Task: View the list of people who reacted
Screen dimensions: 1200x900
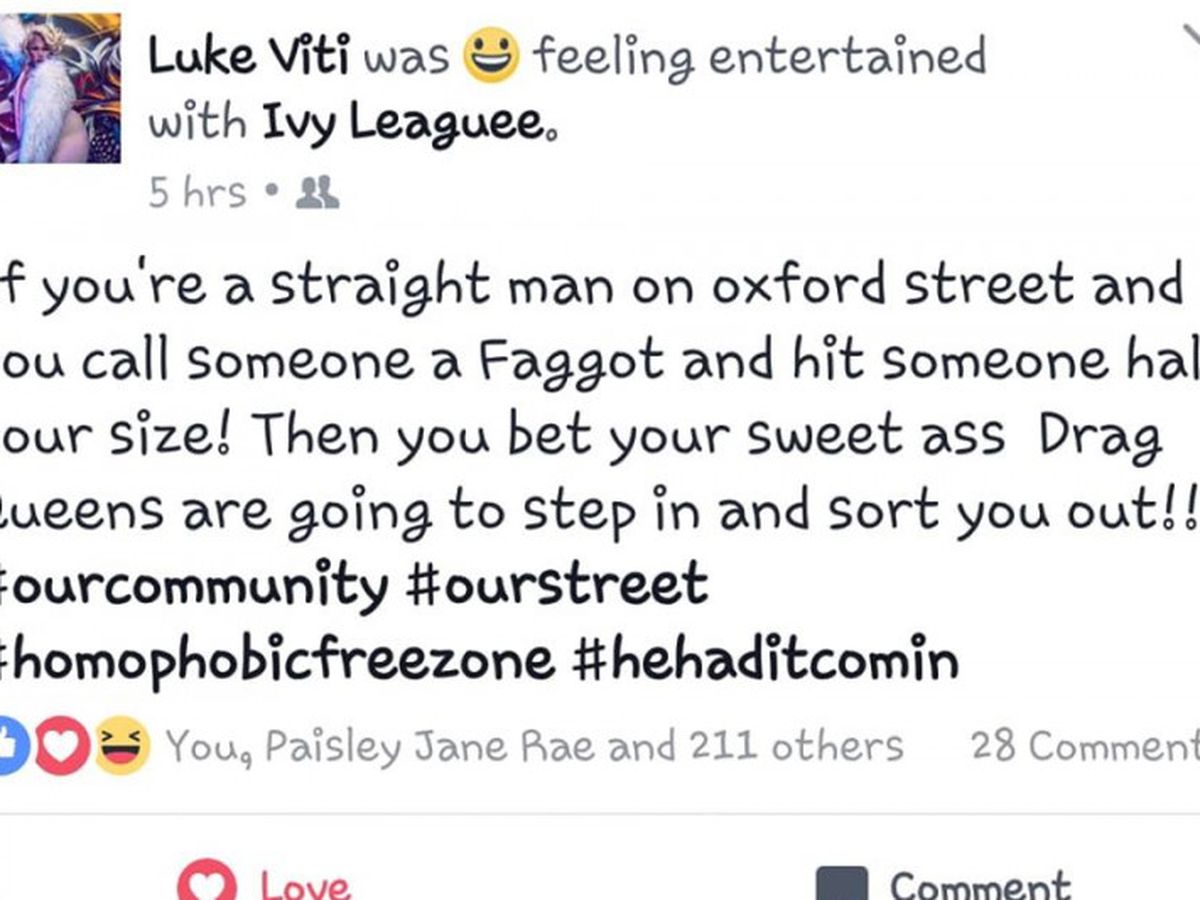Action: (x=534, y=745)
